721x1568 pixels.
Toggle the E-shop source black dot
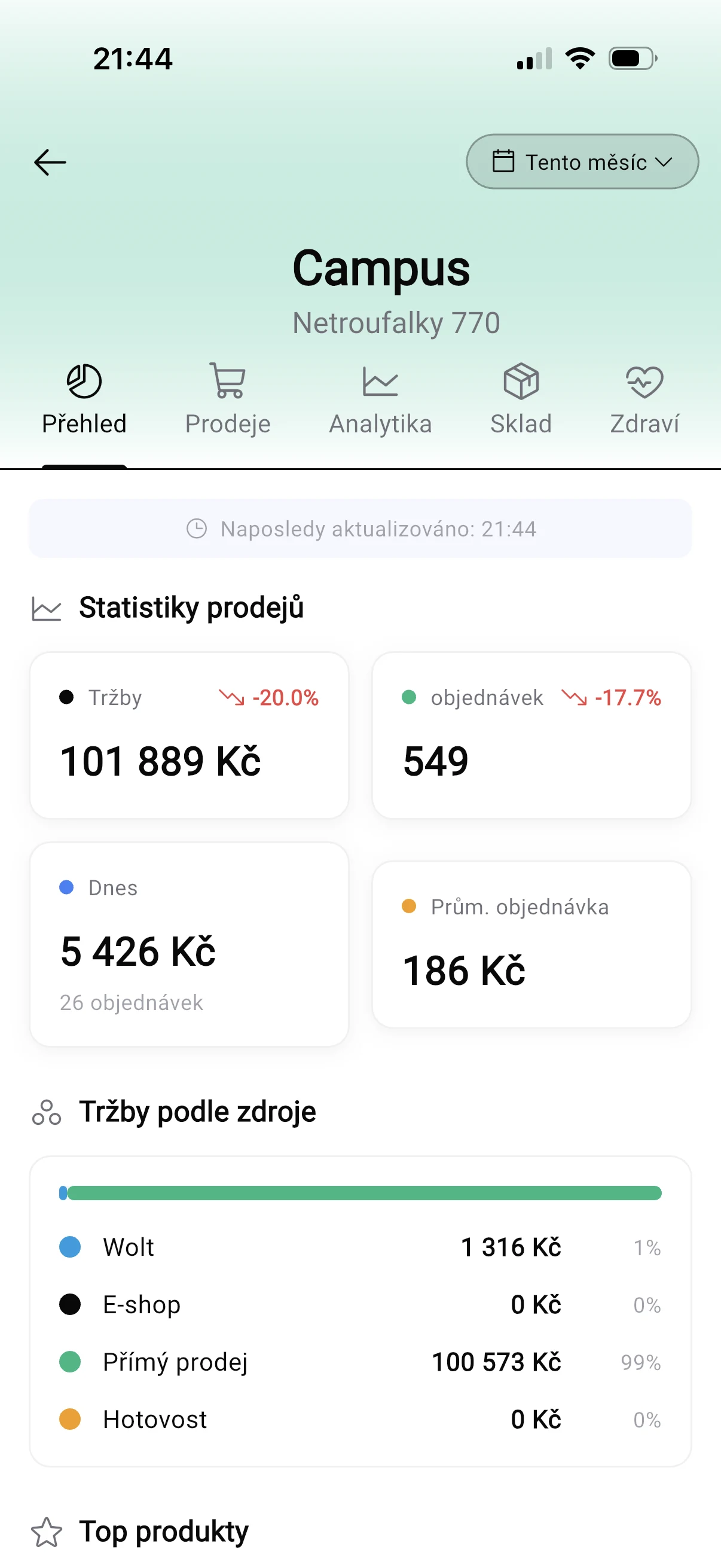[x=70, y=1304]
